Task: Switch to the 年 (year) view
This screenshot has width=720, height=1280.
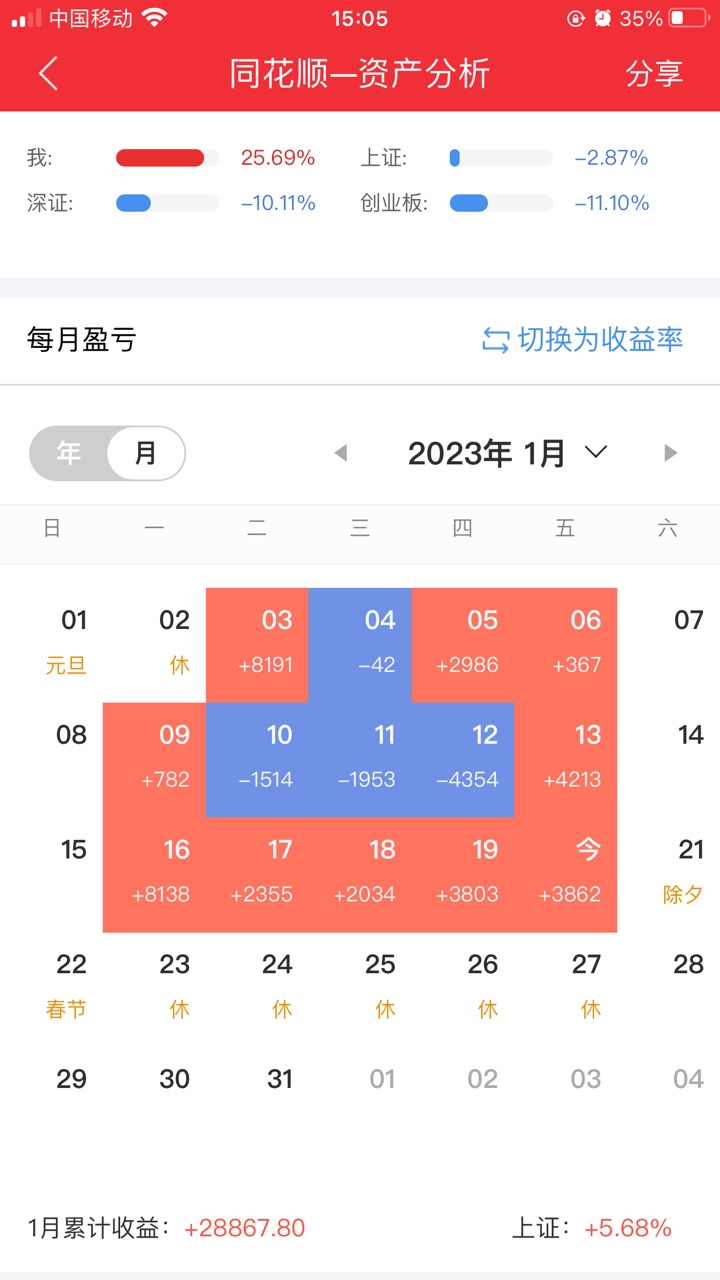Action: point(68,453)
